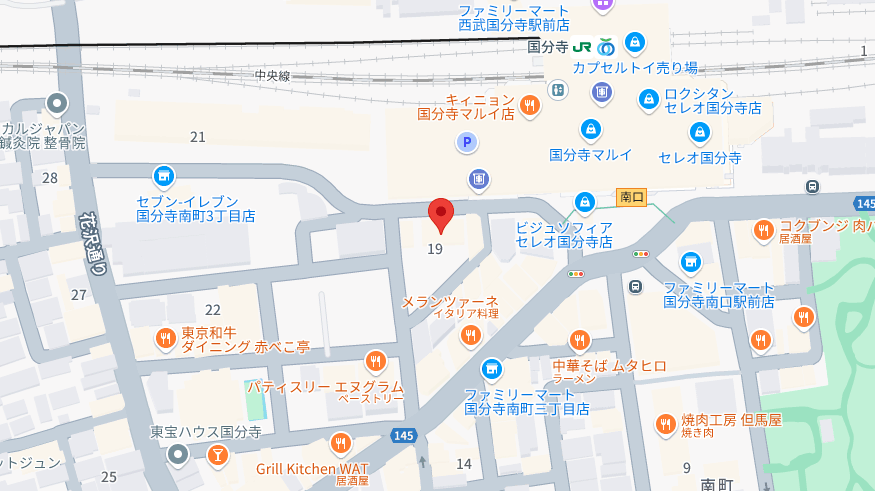Open 焼肉工房 但馬屋 restaurant marker

coord(665,425)
